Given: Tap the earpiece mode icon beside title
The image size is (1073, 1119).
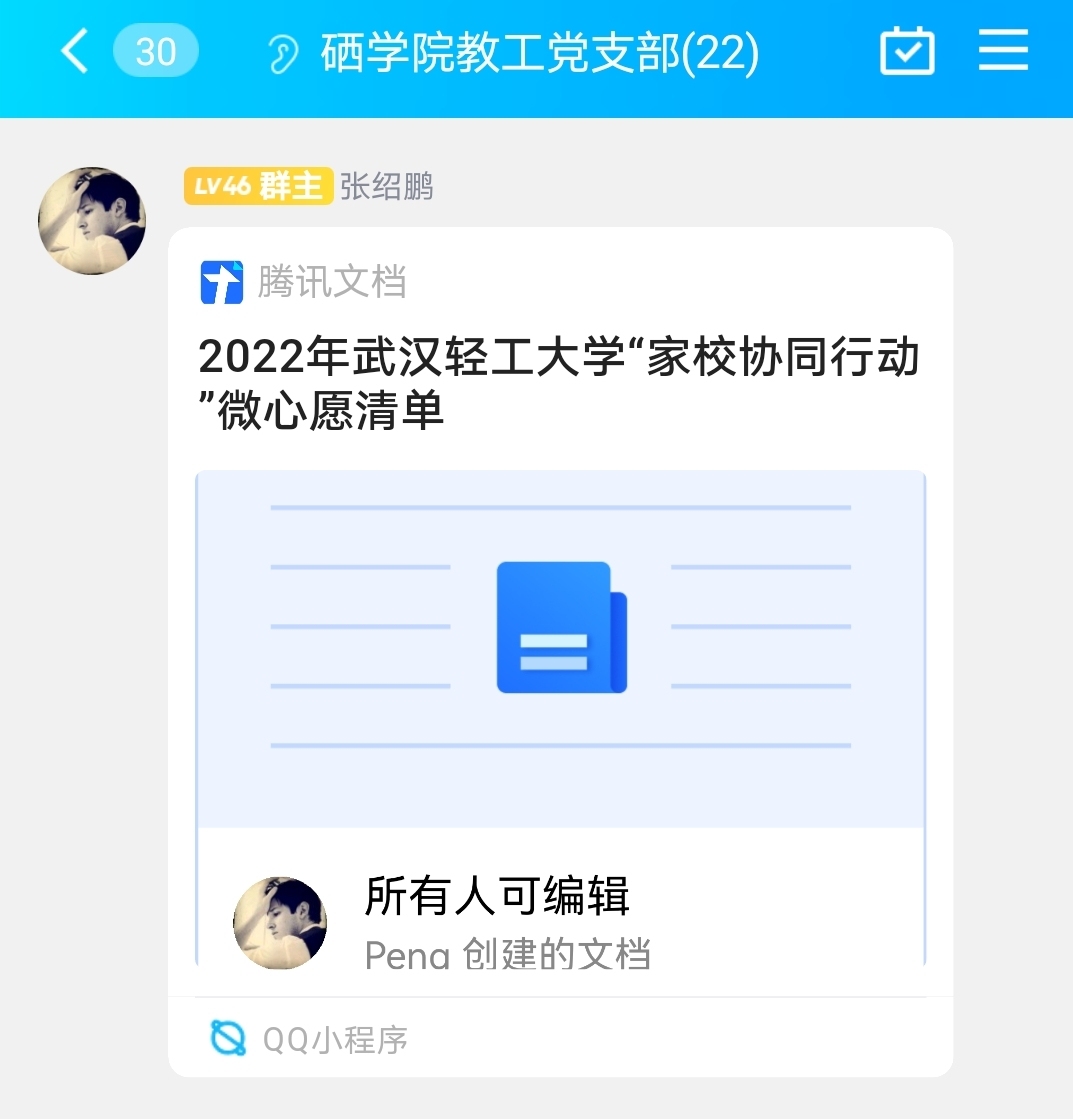Looking at the screenshot, I should tap(283, 53).
